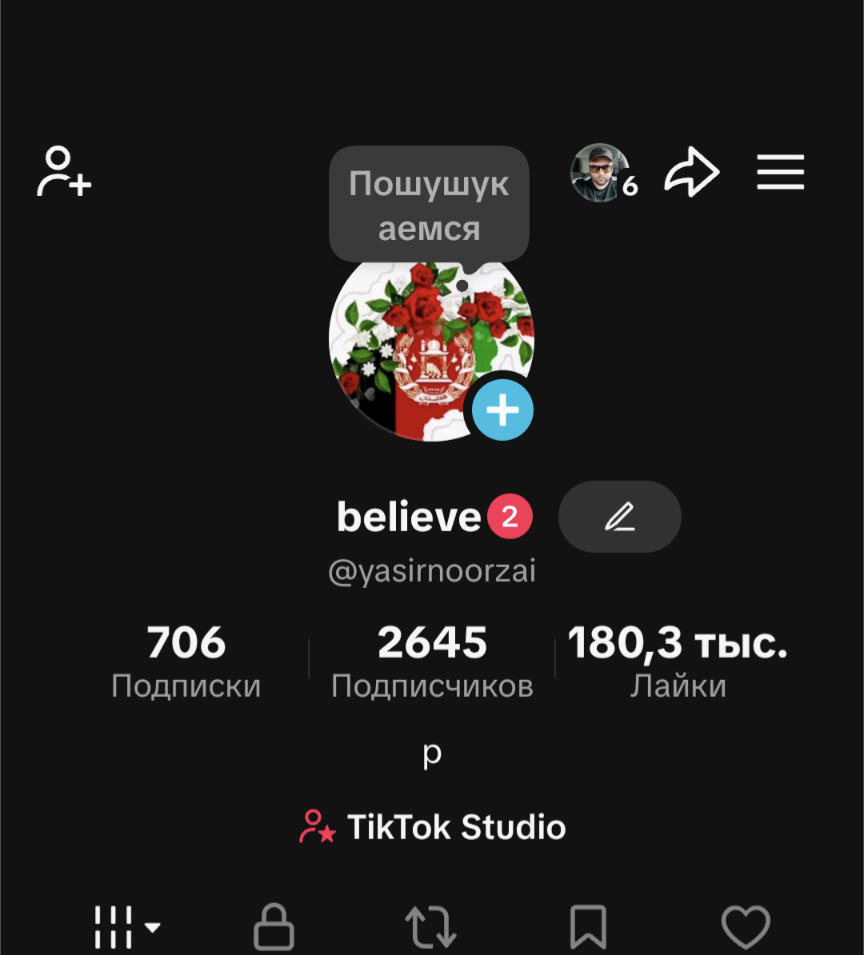Open the notification badge next to believe
This screenshot has width=864, height=955.
(x=511, y=516)
